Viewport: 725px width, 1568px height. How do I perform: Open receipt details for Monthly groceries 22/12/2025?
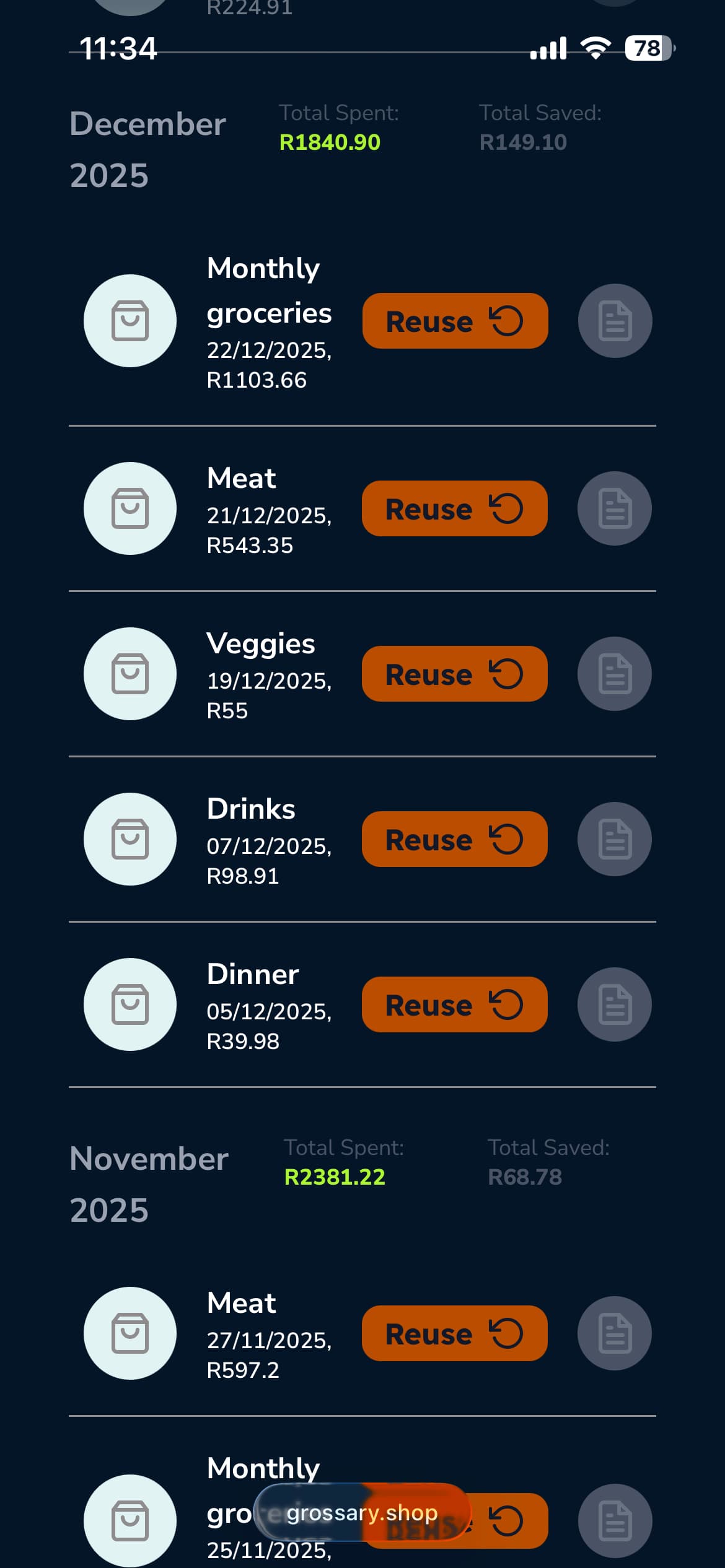tap(615, 321)
